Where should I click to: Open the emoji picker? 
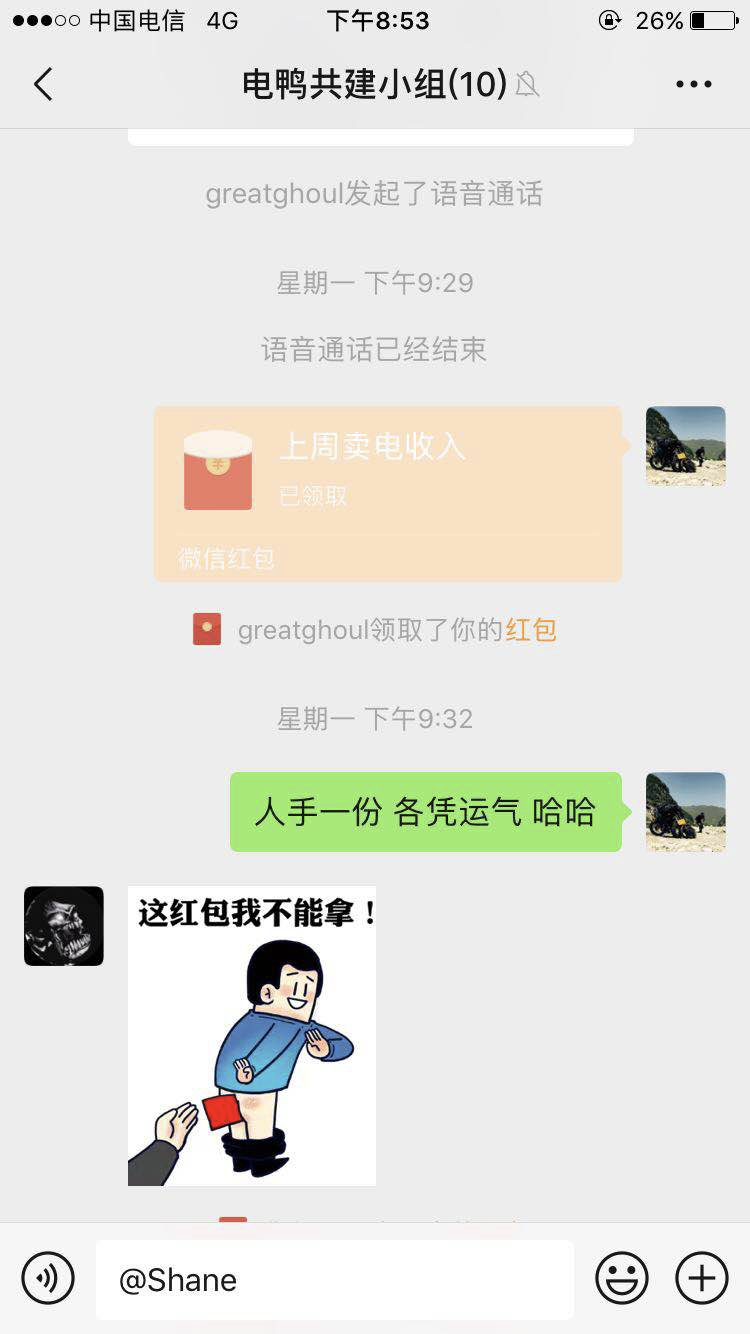(x=622, y=1278)
